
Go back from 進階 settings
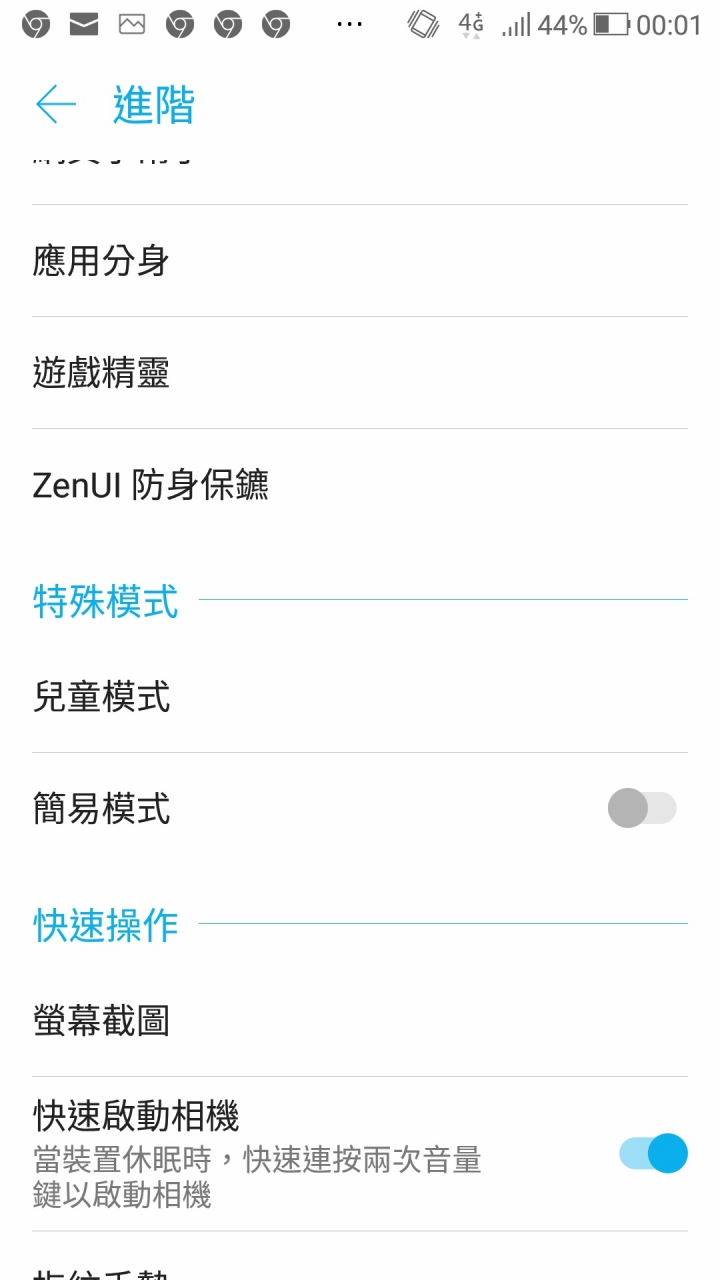(x=56, y=104)
